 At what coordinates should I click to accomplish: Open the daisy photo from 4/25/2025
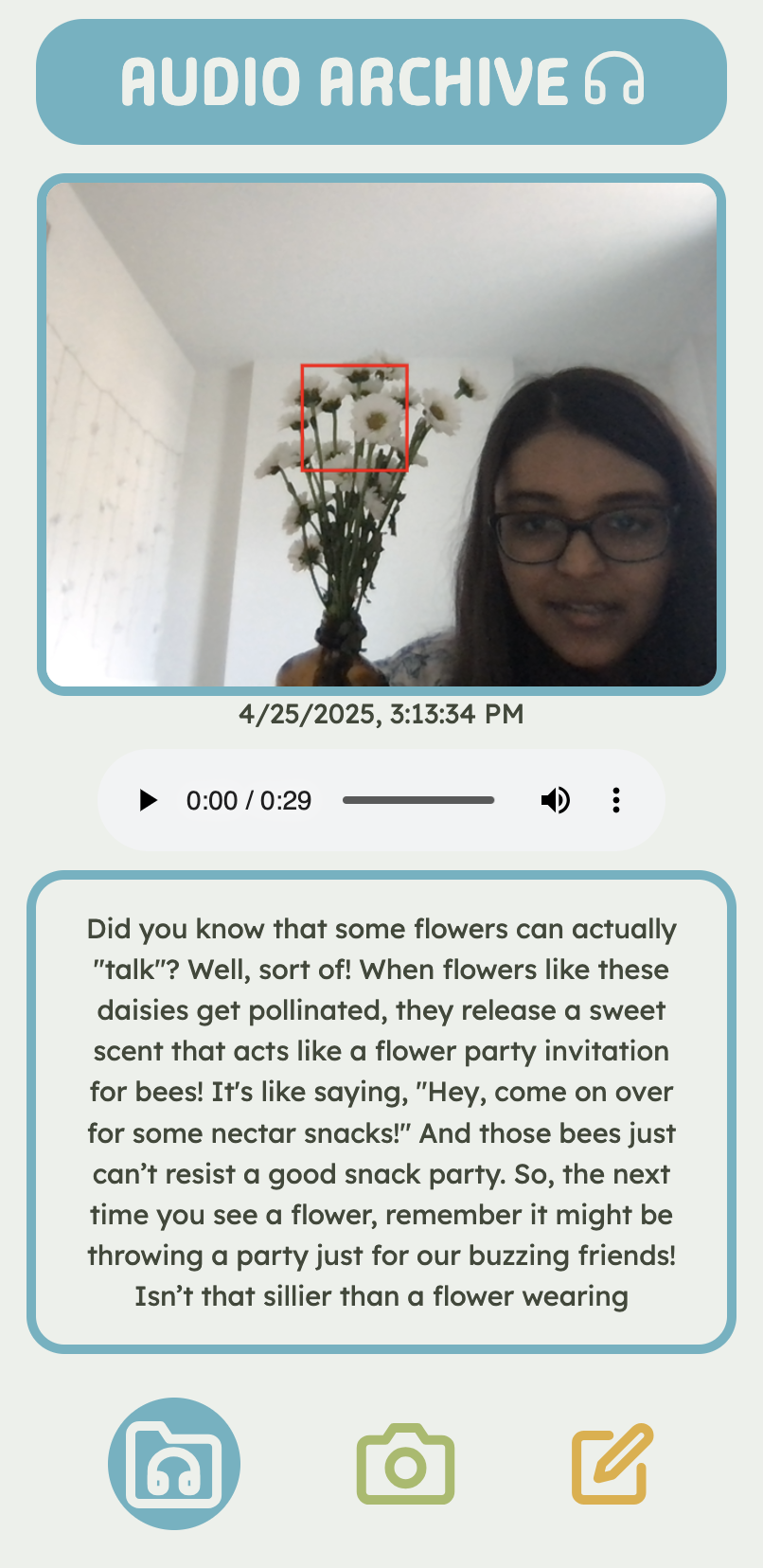(x=381, y=435)
